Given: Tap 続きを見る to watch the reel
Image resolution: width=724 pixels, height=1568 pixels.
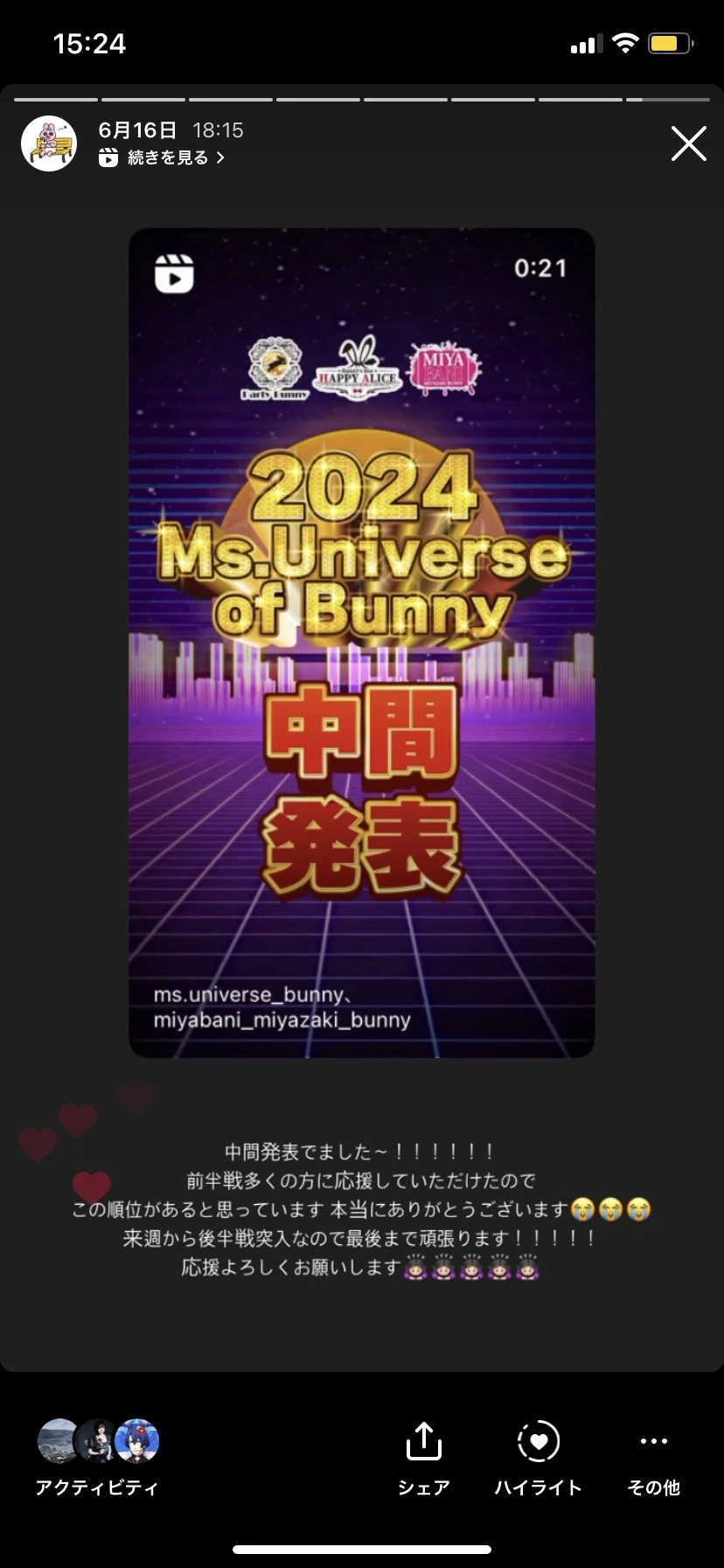Looking at the screenshot, I should (x=166, y=157).
